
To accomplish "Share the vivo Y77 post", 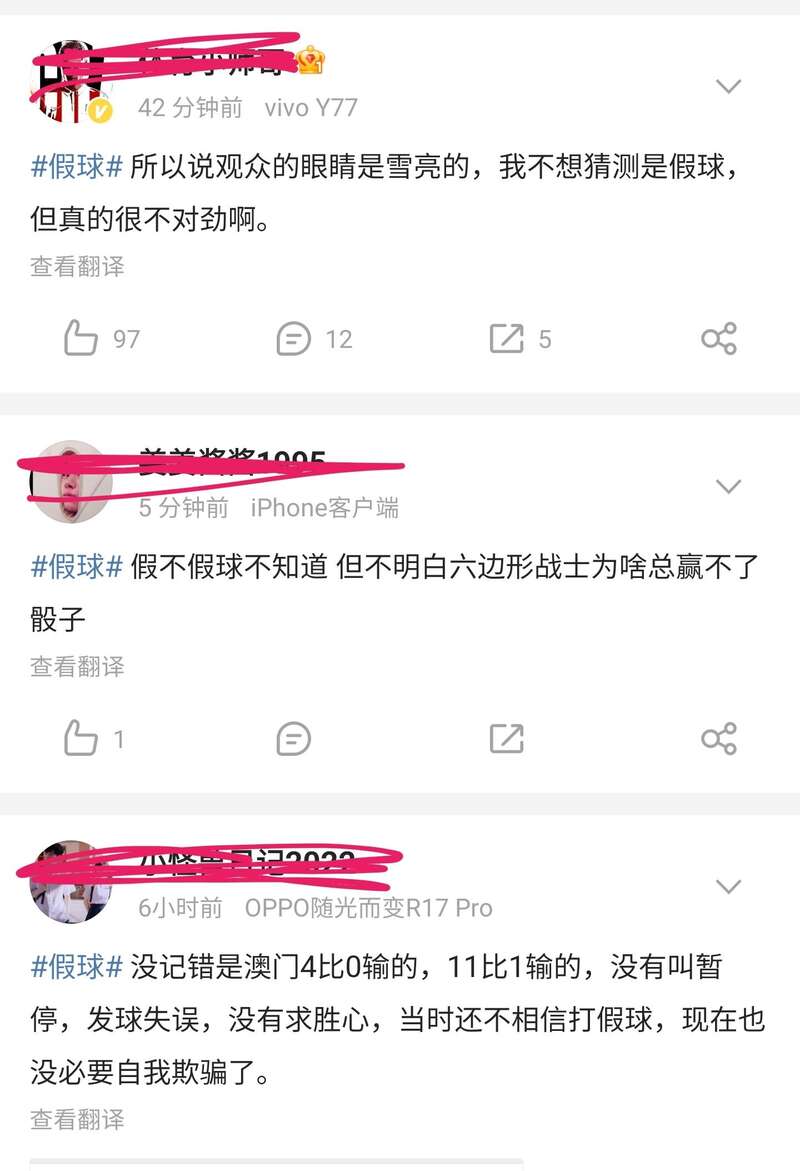I will [x=718, y=339].
